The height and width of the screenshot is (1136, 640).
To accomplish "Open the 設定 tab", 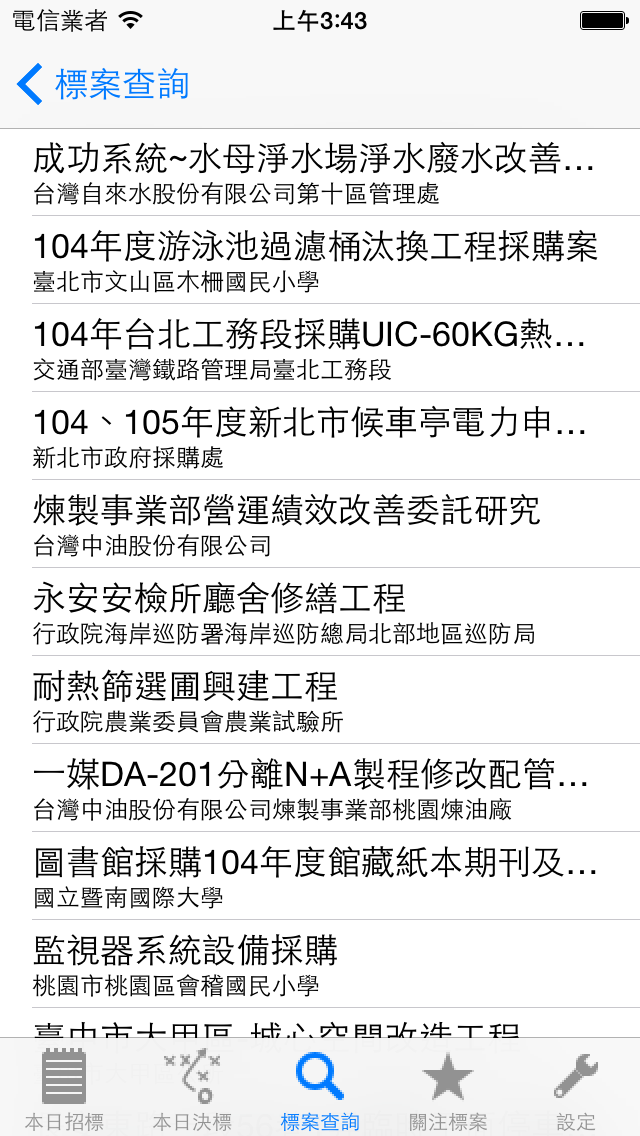I will (x=575, y=1088).
